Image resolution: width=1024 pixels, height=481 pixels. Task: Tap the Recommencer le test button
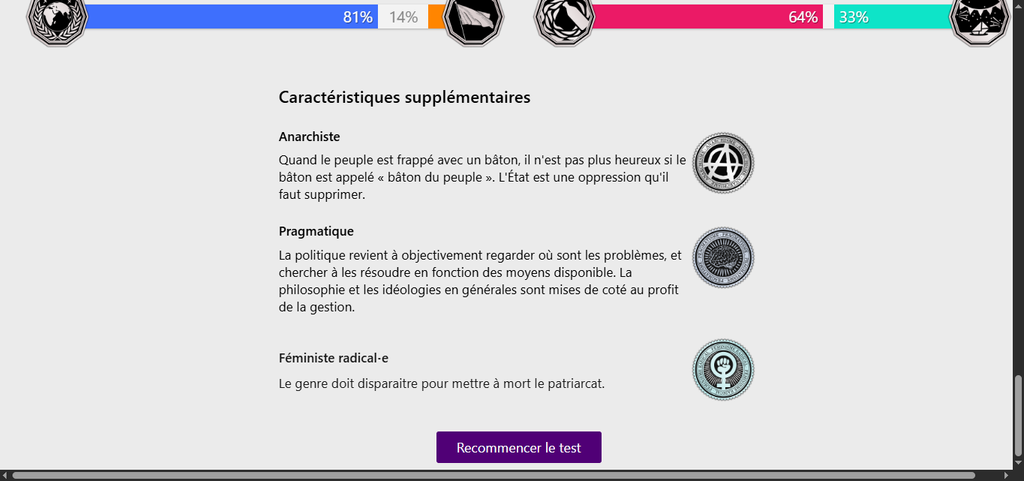point(518,447)
